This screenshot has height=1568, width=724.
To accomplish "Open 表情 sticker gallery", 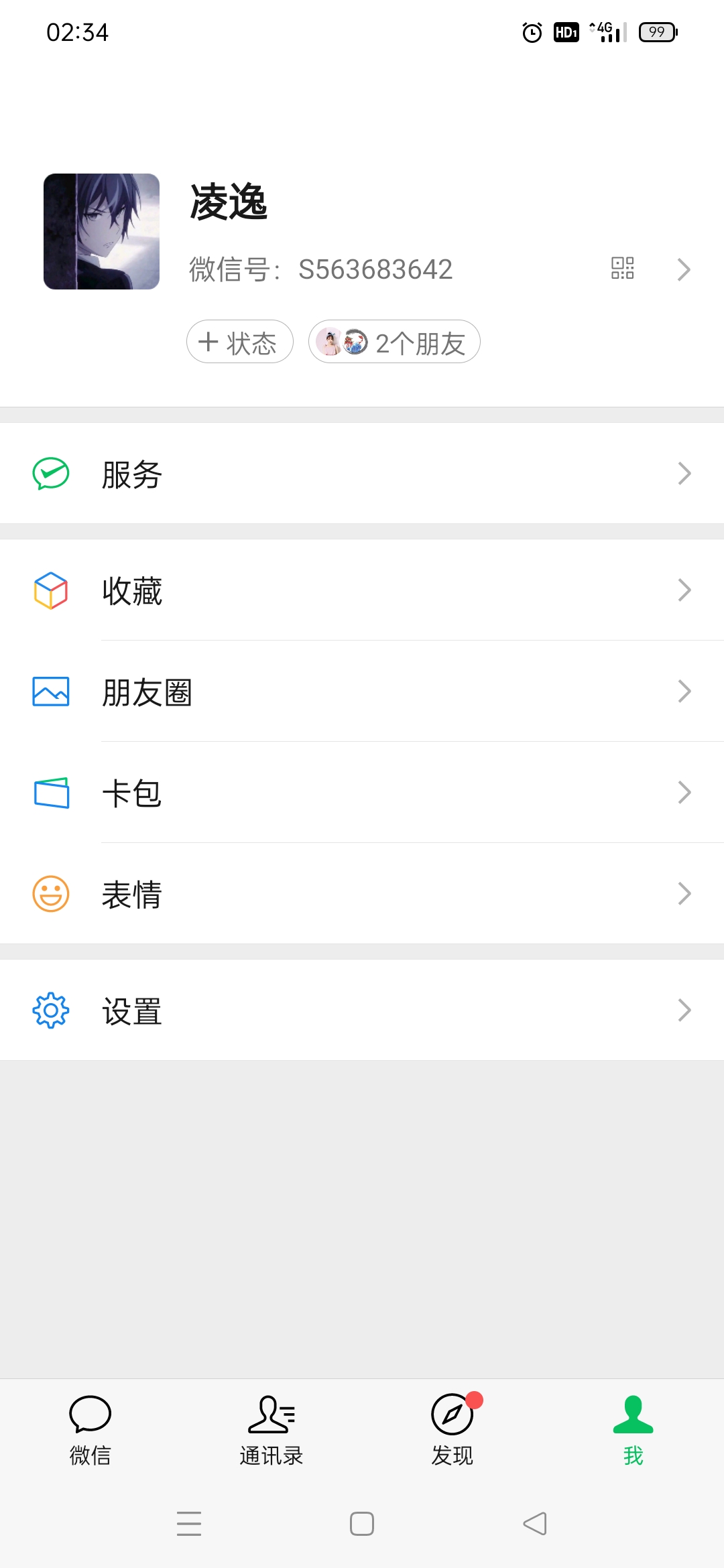I will point(362,894).
